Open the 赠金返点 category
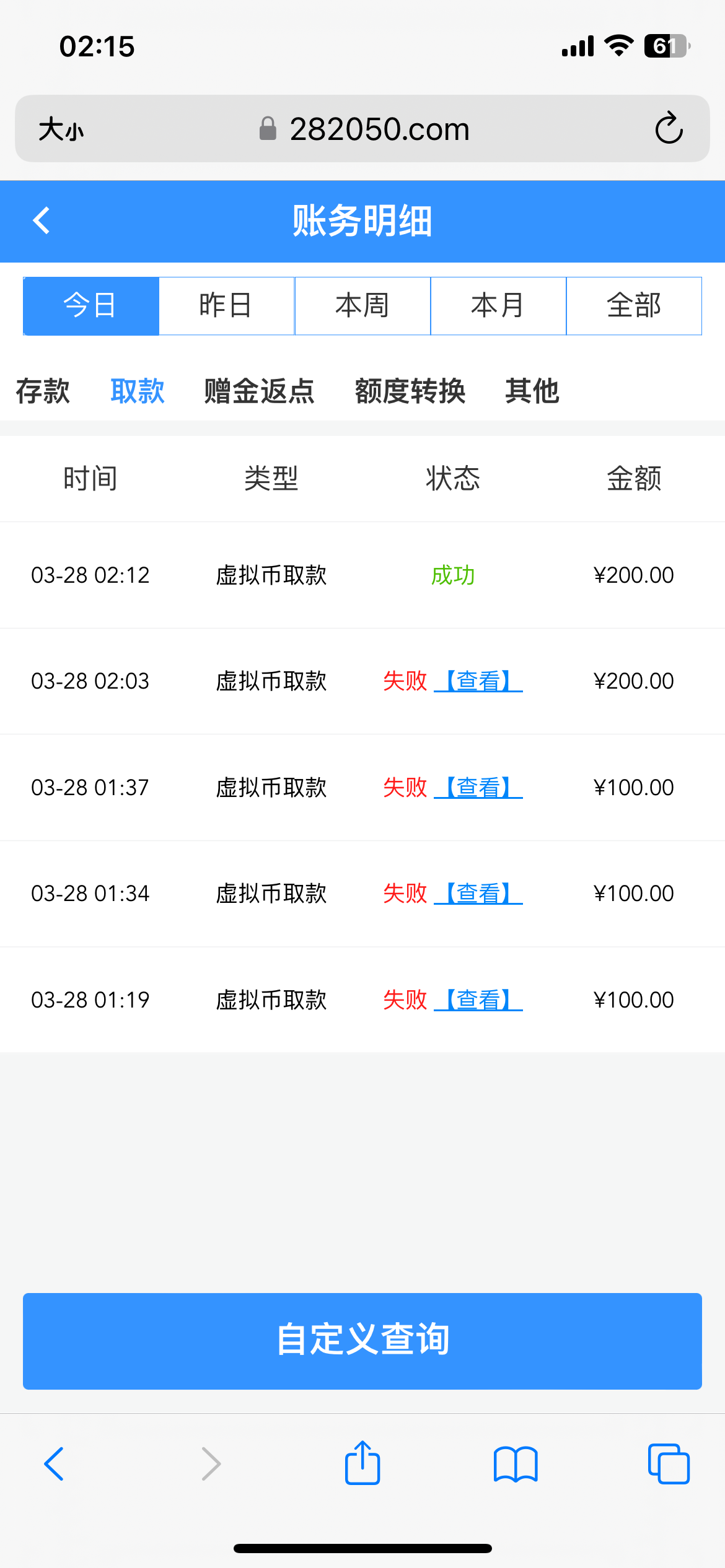 tap(260, 391)
